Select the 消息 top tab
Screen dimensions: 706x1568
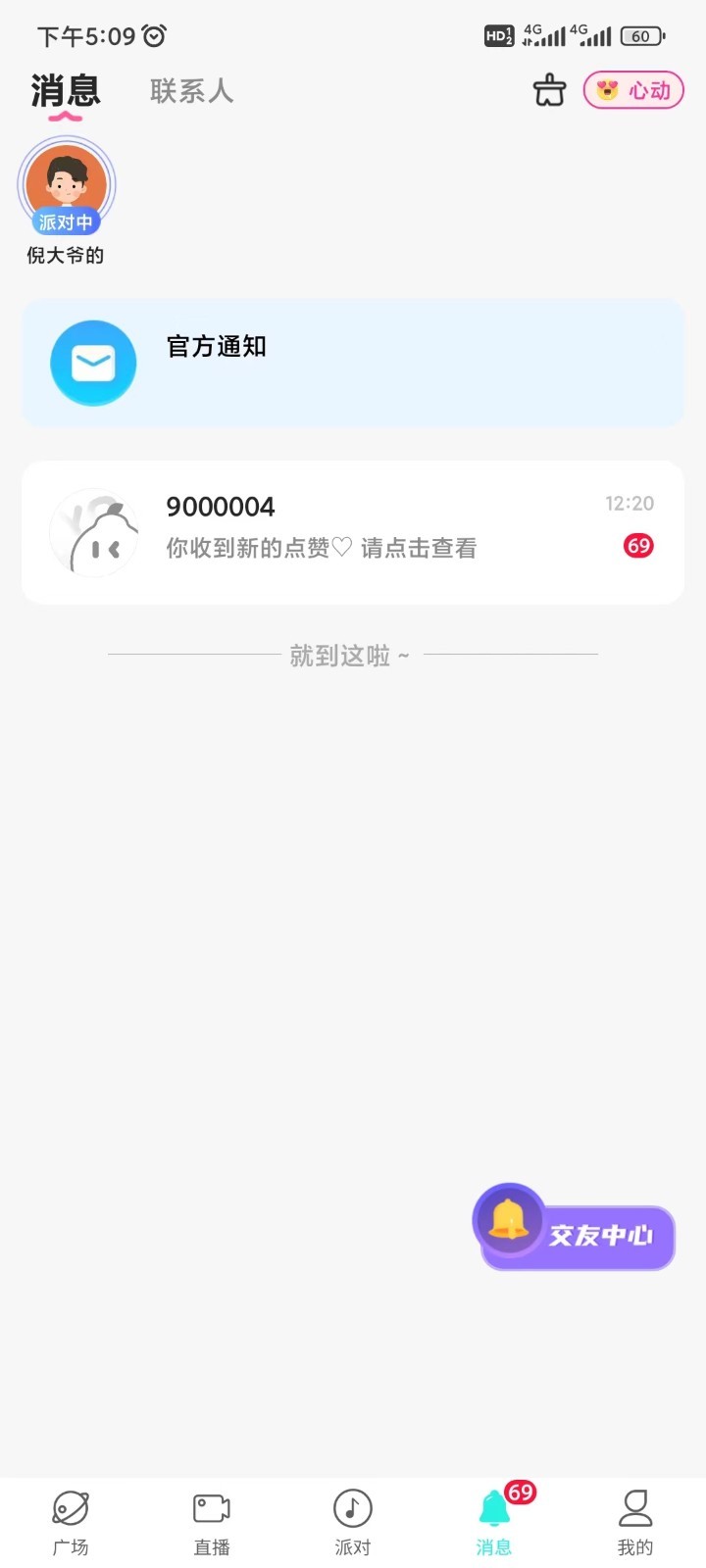[x=66, y=91]
